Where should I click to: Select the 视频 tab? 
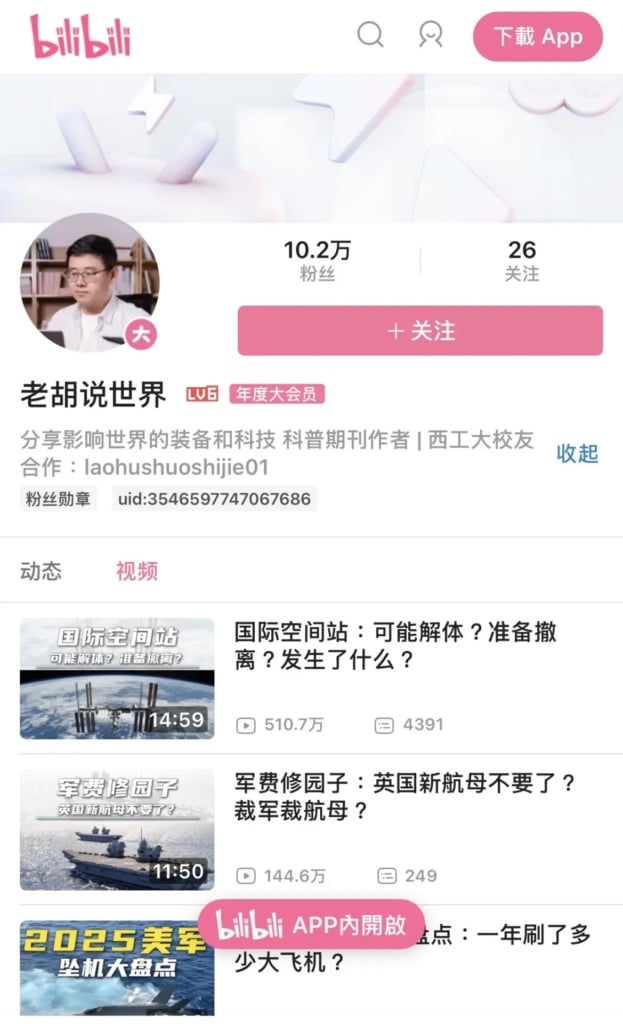pyautogui.click(x=137, y=571)
